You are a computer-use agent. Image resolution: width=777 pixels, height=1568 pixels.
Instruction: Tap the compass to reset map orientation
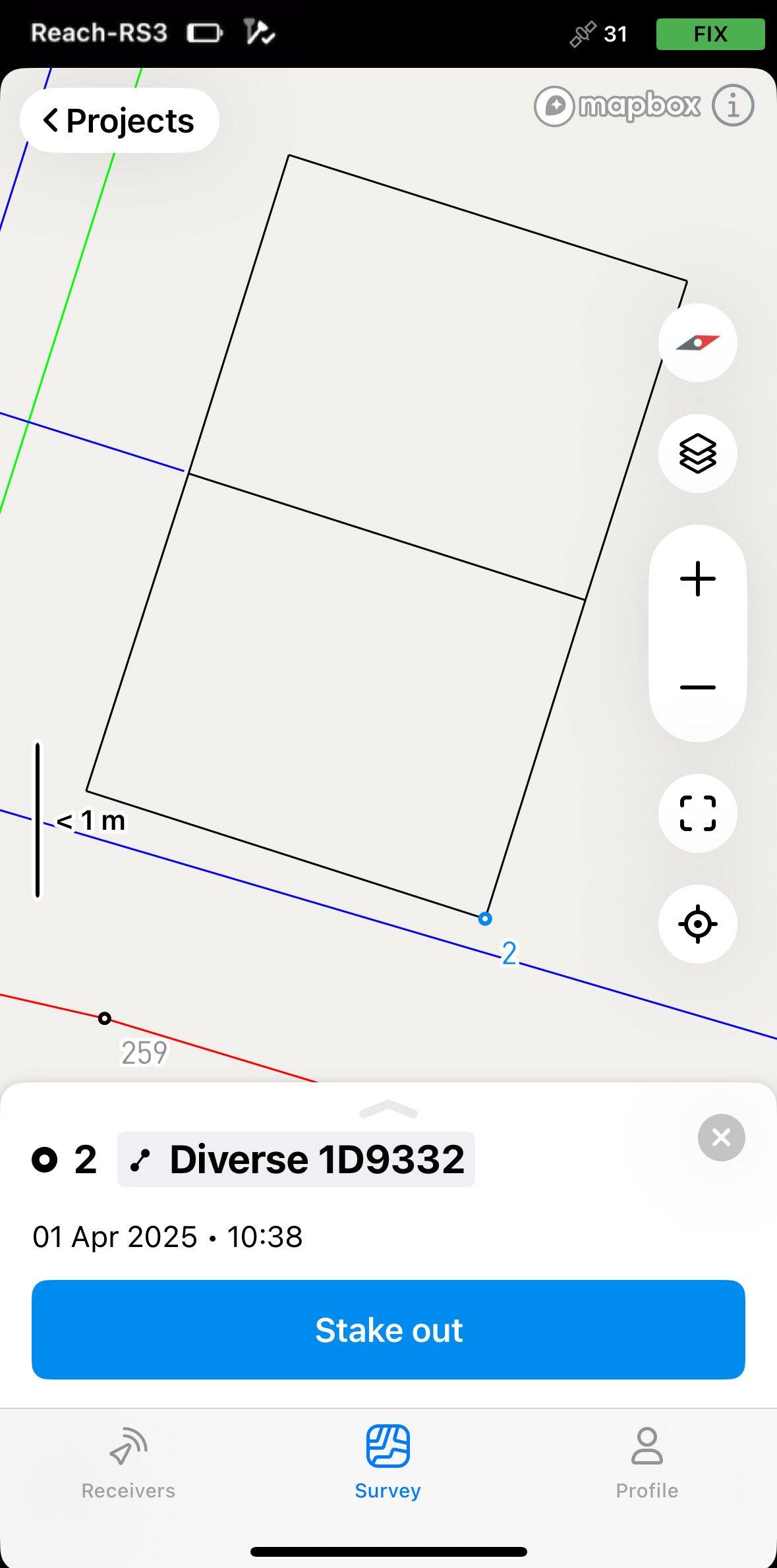(697, 343)
